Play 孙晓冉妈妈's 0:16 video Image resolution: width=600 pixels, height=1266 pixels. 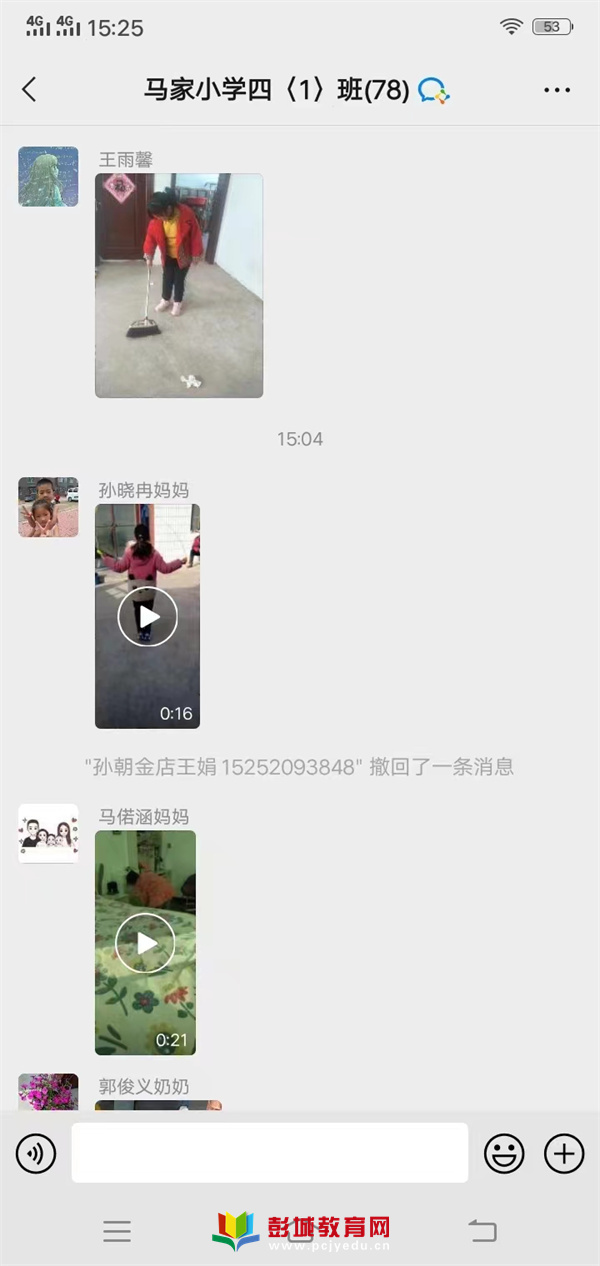click(x=147, y=616)
